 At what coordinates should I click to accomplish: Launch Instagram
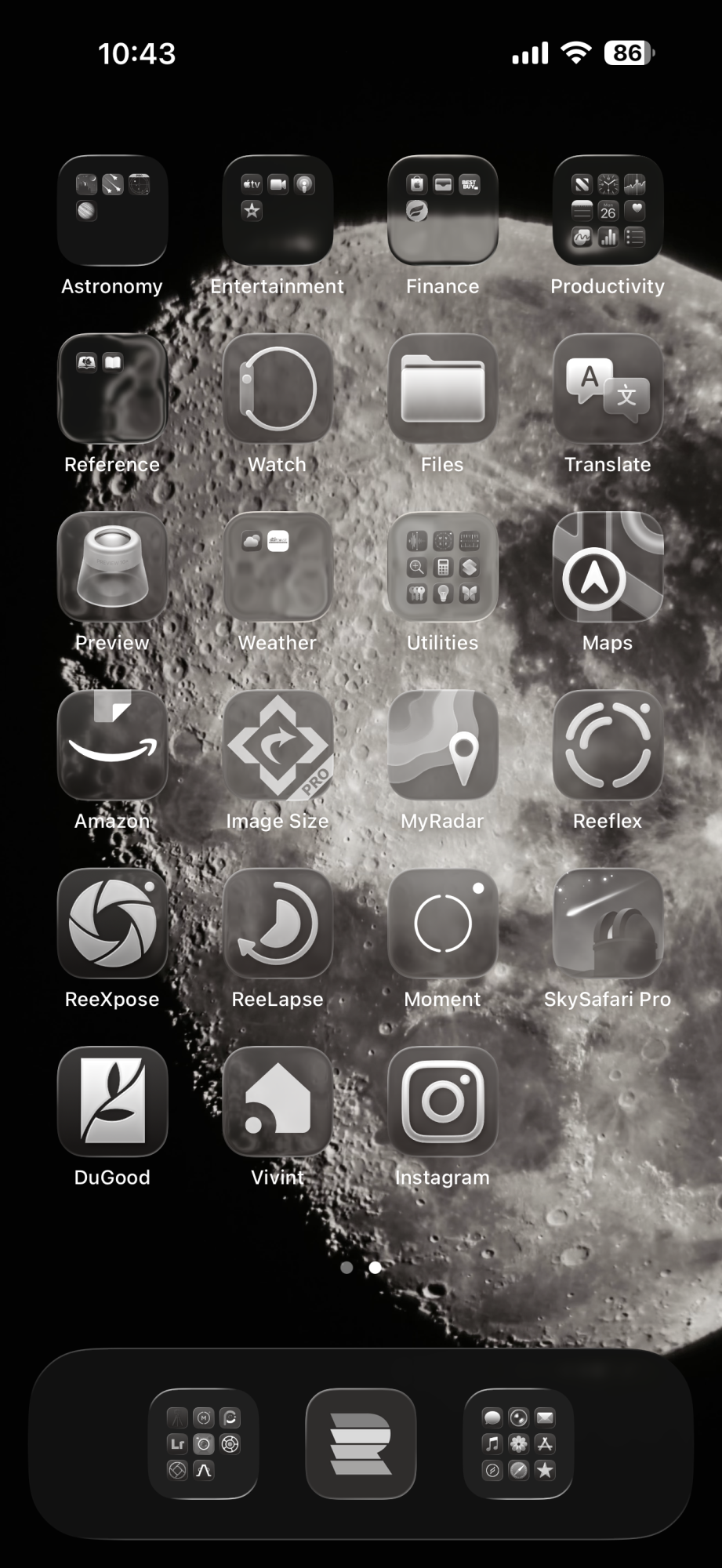click(443, 1101)
